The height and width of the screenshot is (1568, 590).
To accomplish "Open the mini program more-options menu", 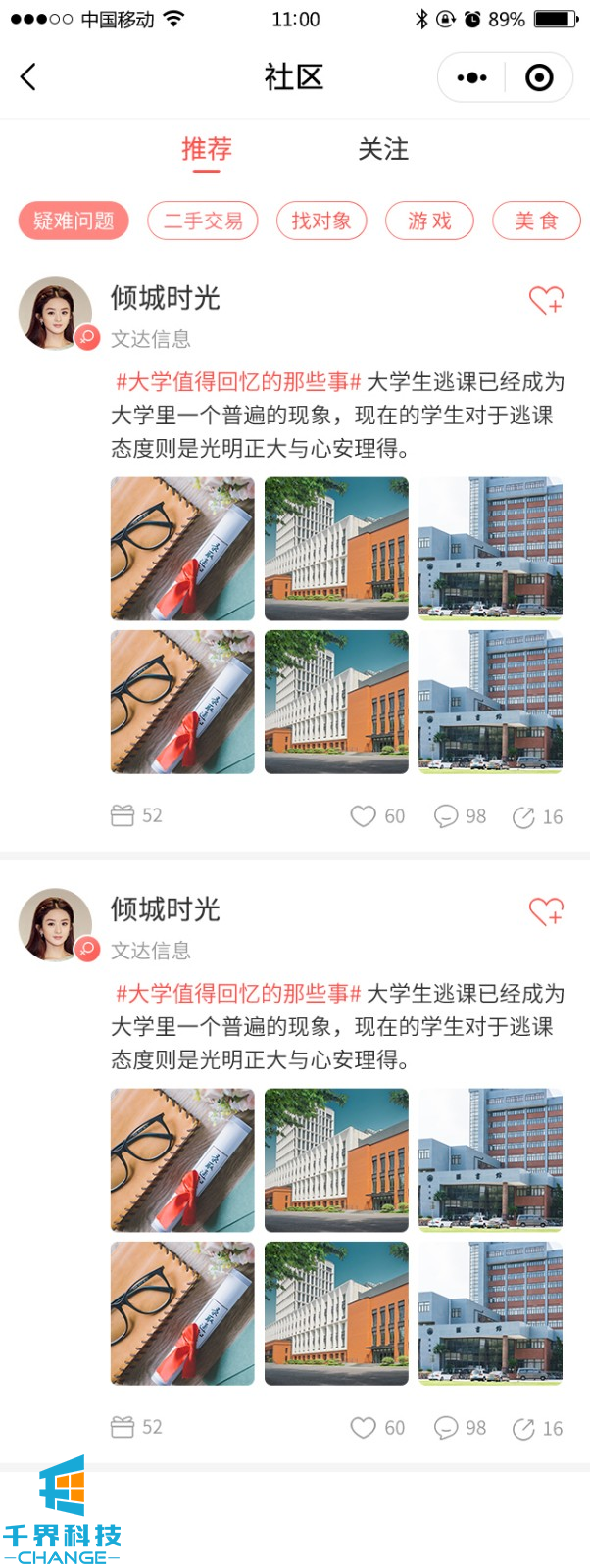I will pos(471,77).
